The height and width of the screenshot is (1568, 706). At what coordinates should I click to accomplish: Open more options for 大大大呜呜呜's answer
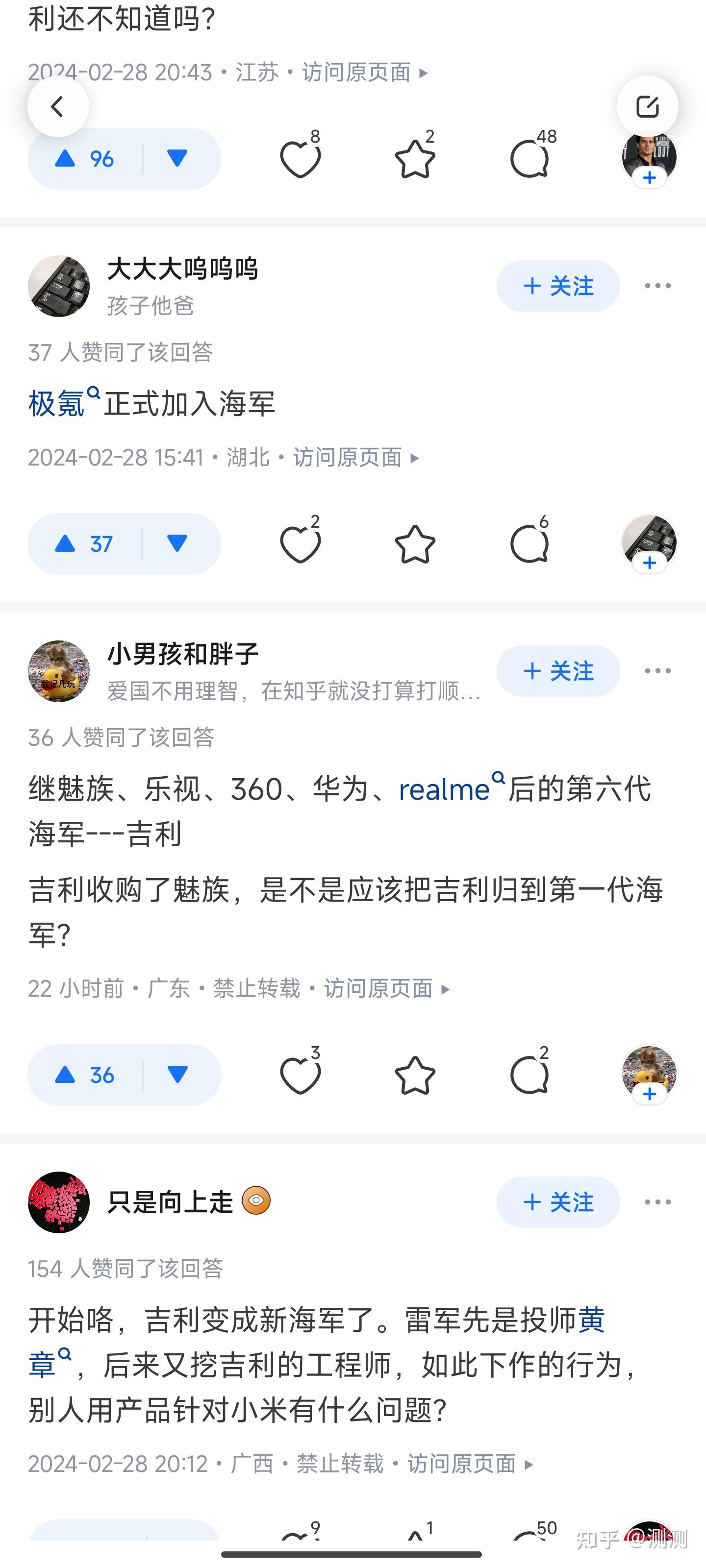pos(657,286)
